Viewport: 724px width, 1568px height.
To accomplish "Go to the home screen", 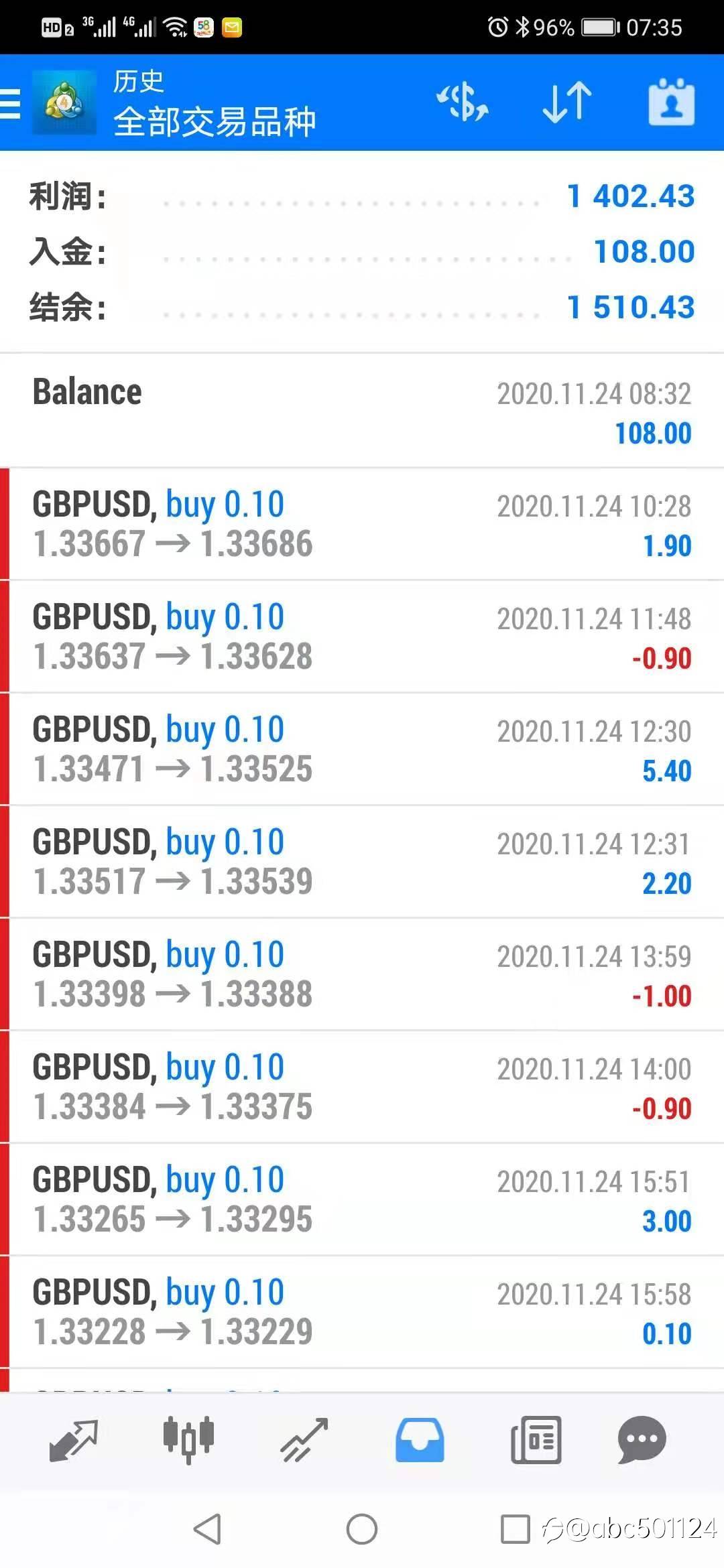I will [362, 1529].
